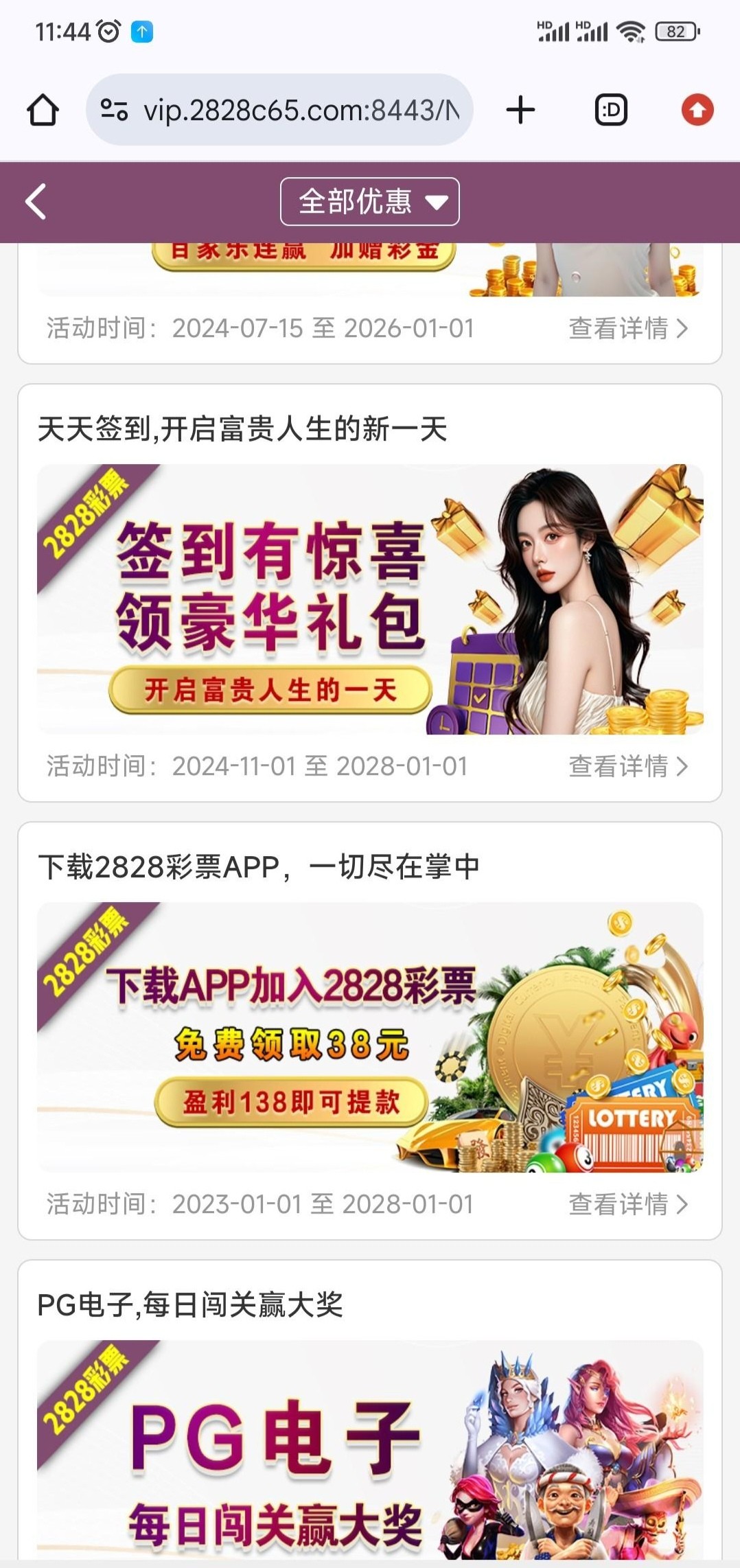Open browser home page
This screenshot has width=740, height=1568.
(x=43, y=110)
